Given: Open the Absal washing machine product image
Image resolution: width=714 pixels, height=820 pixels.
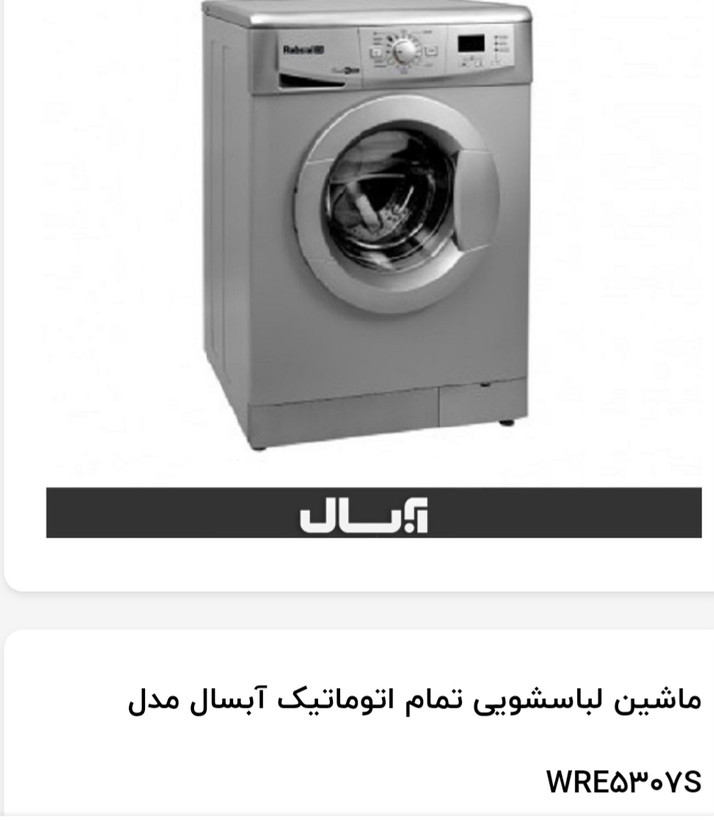Looking at the screenshot, I should (x=372, y=230).
